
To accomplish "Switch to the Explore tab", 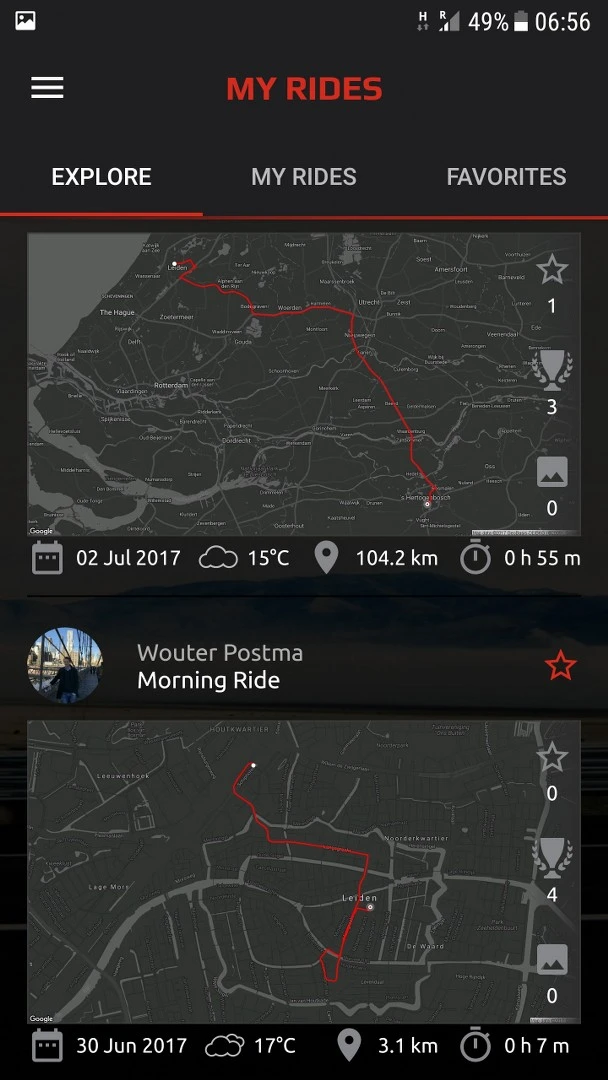I will click(x=101, y=177).
